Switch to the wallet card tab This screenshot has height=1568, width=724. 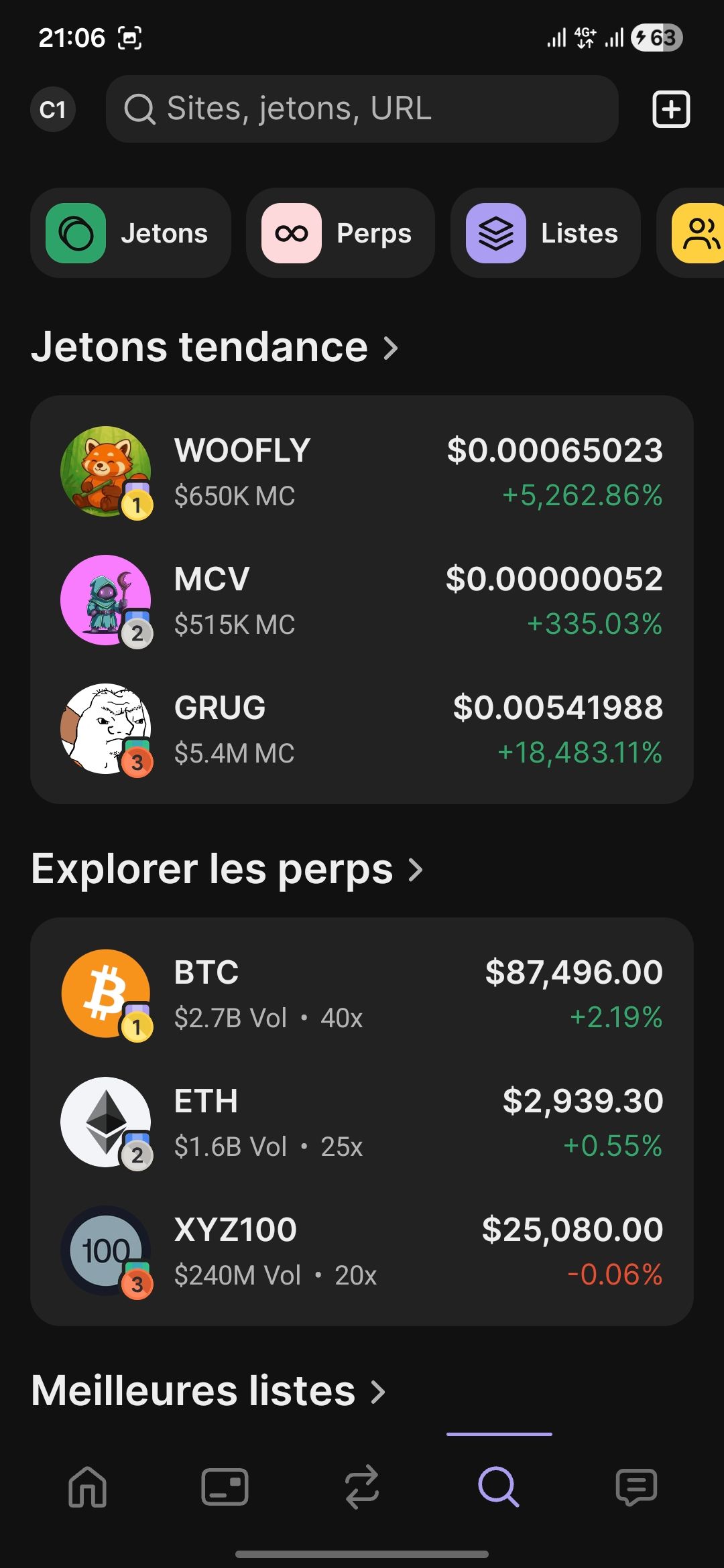(x=225, y=1487)
